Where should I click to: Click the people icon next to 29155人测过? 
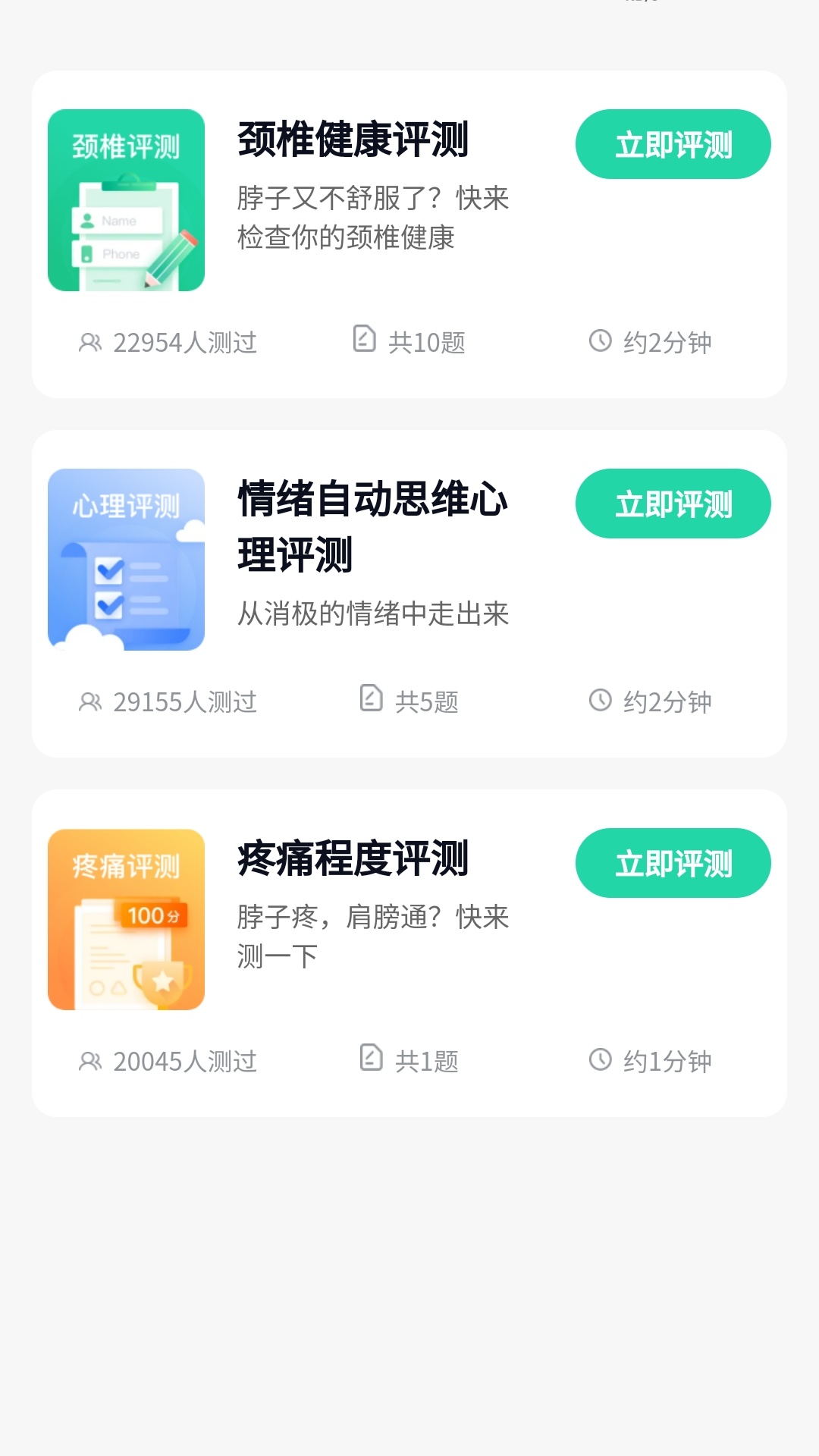[91, 702]
